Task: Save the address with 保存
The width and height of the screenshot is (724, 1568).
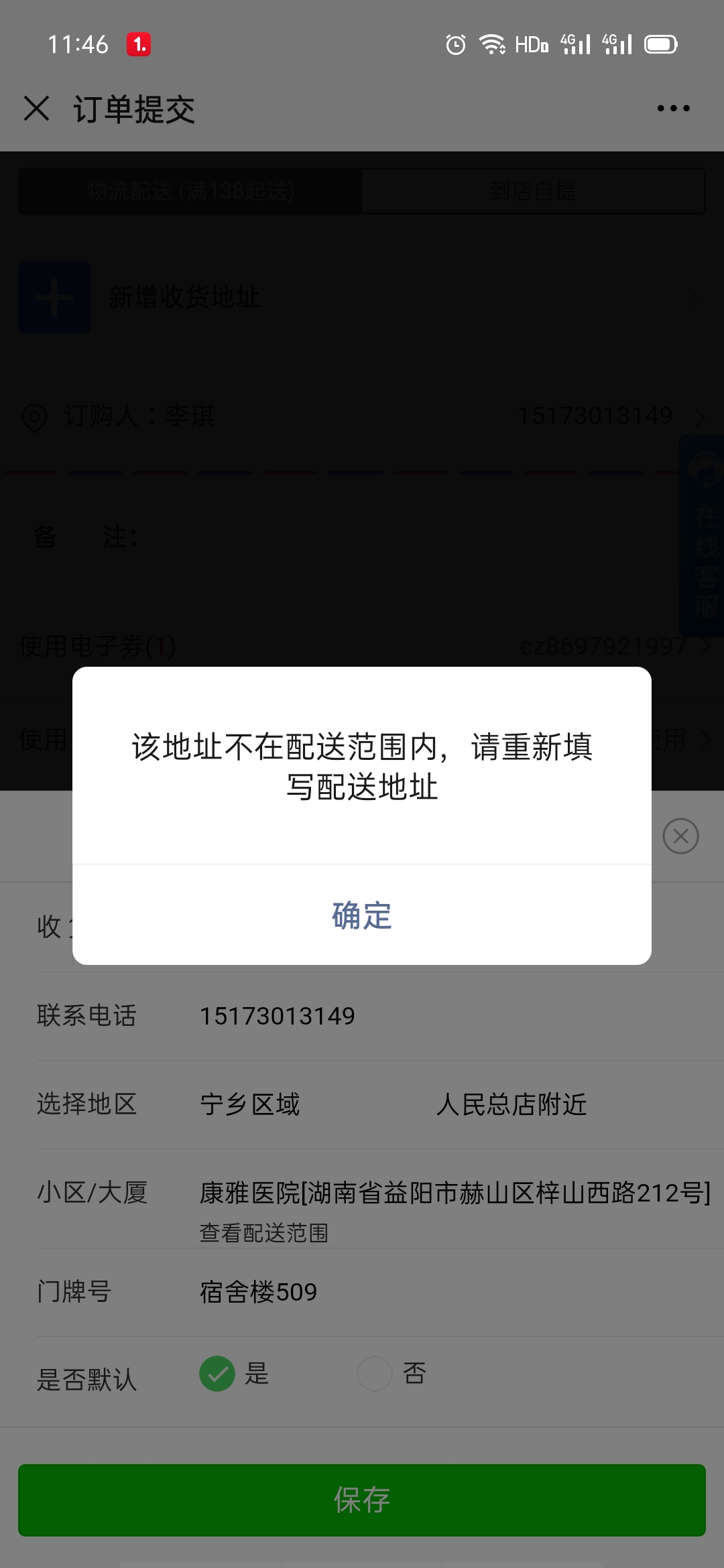Action: 362,1500
